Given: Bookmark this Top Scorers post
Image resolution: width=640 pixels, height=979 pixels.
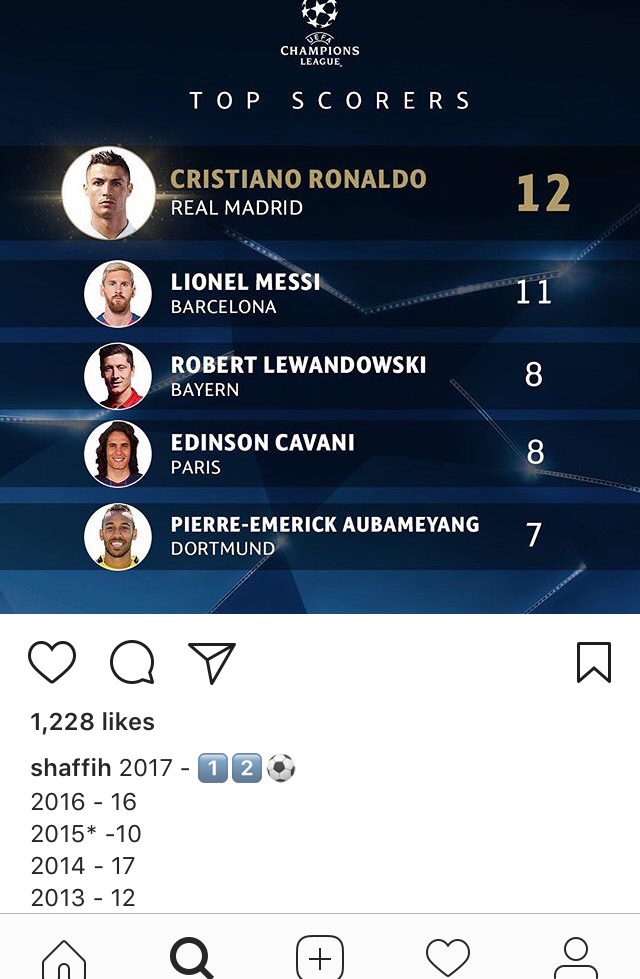Looking at the screenshot, I should point(593,662).
